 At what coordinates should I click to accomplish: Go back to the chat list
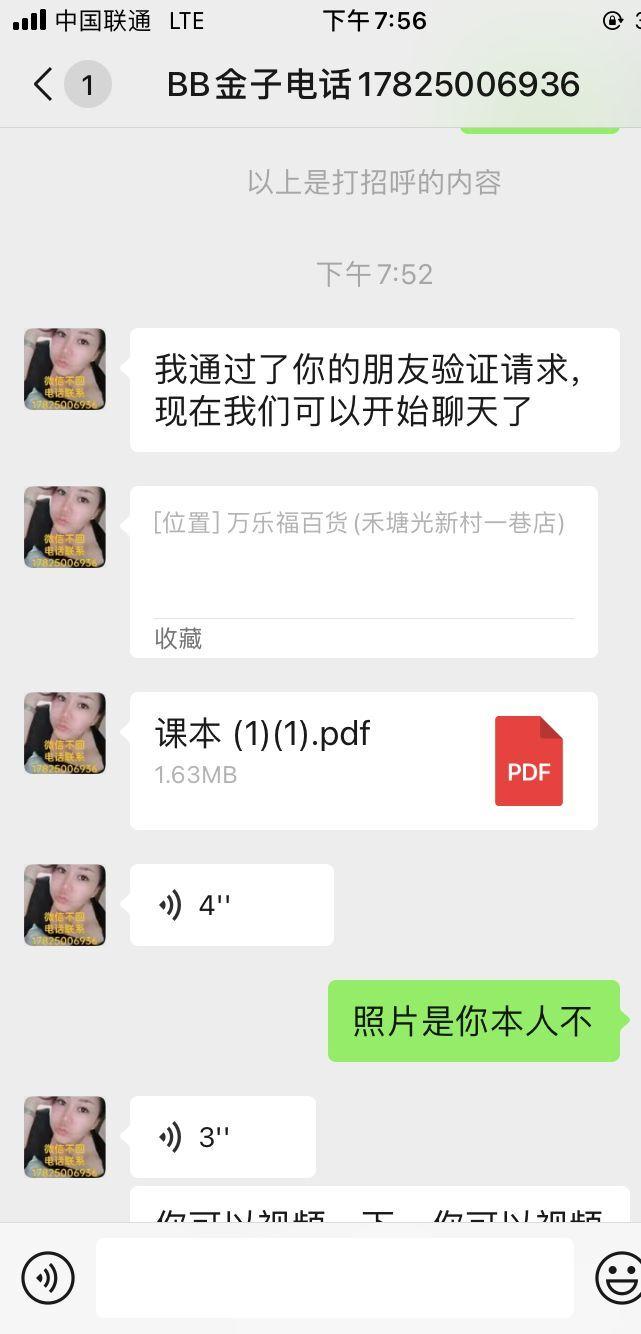coord(43,85)
